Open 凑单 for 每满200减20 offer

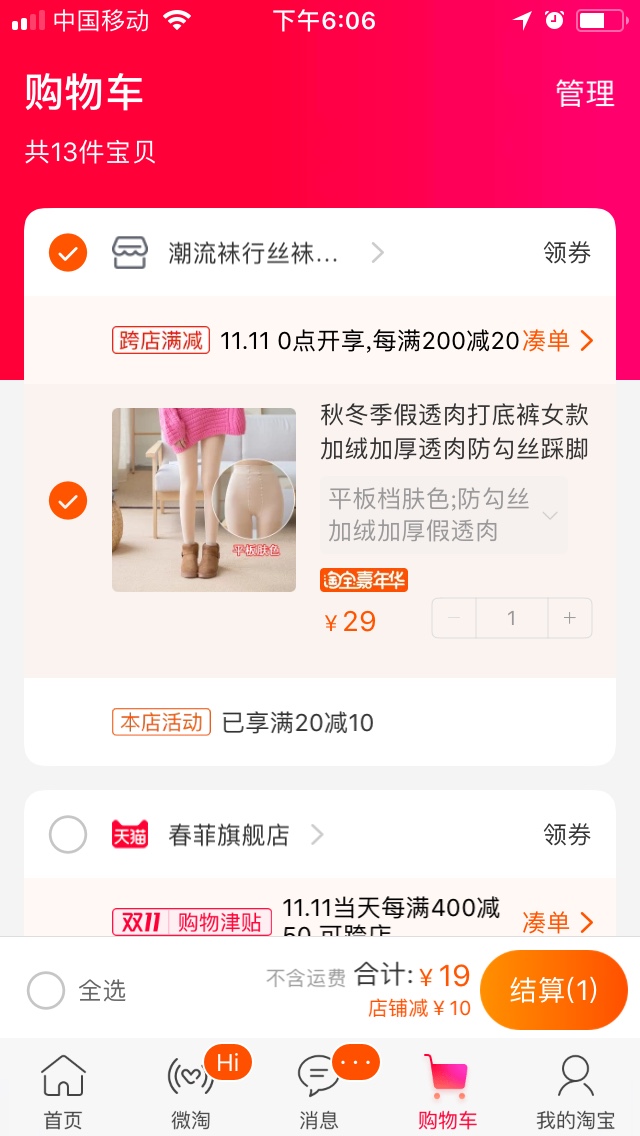click(x=557, y=341)
